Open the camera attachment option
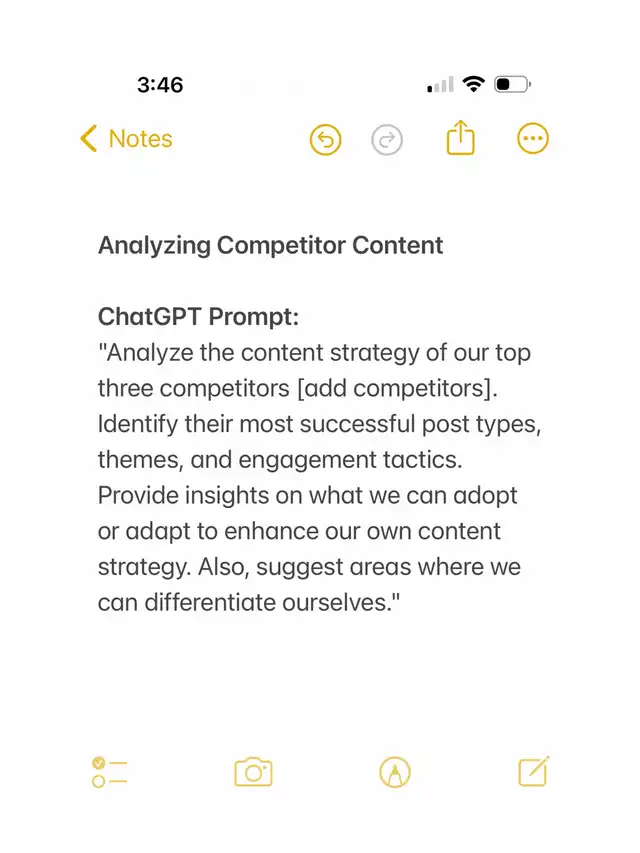 [253, 772]
